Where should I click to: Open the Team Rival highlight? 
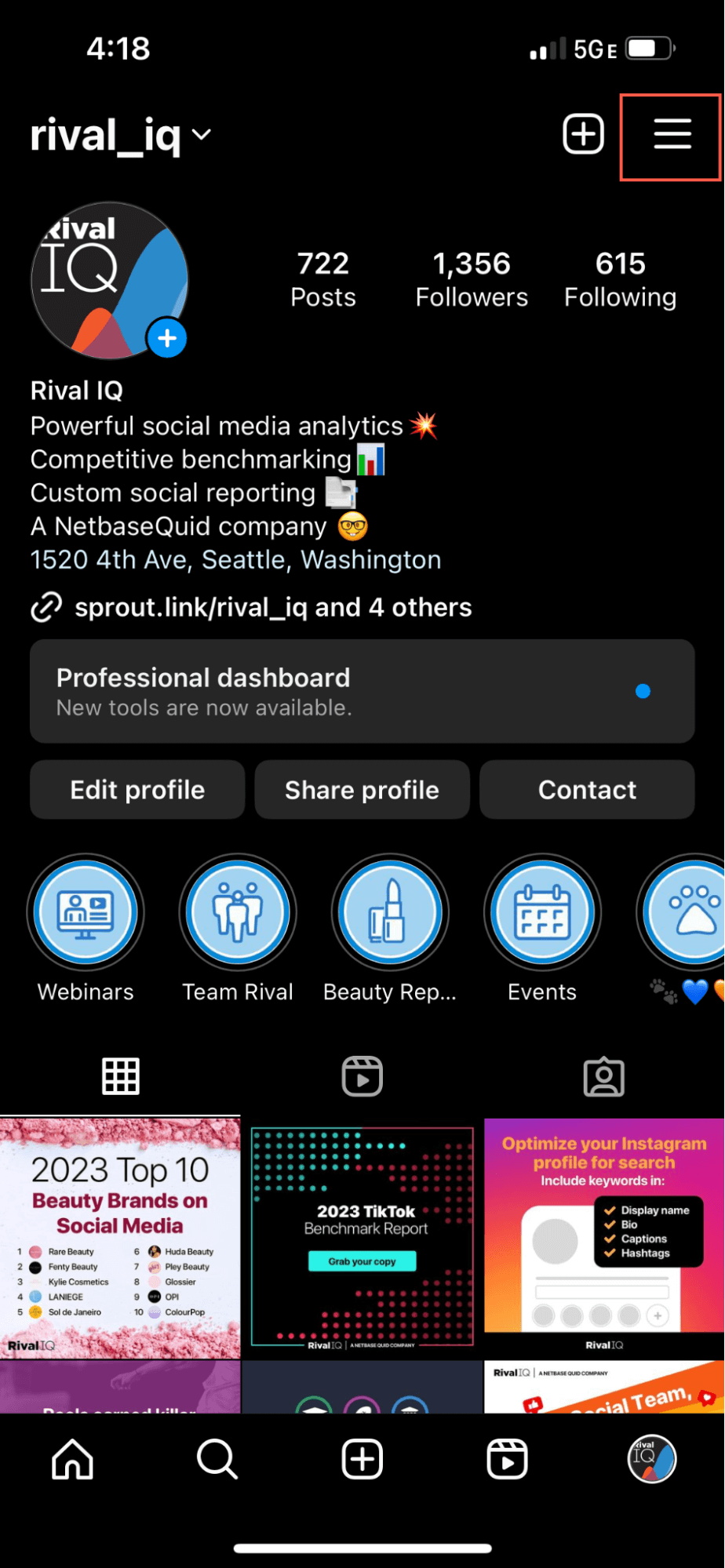tap(238, 911)
